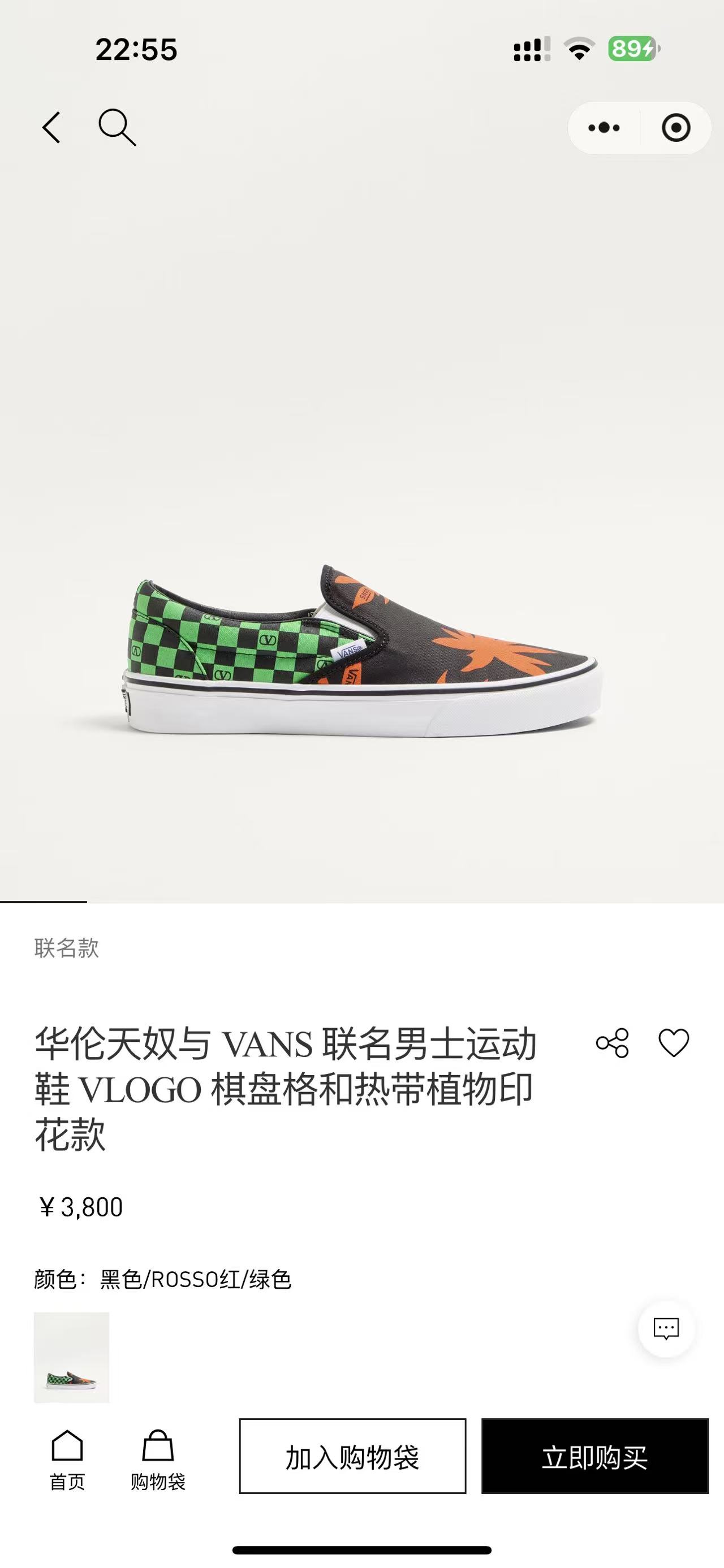Tap 加入购物袋 to add to bag

(352, 1456)
